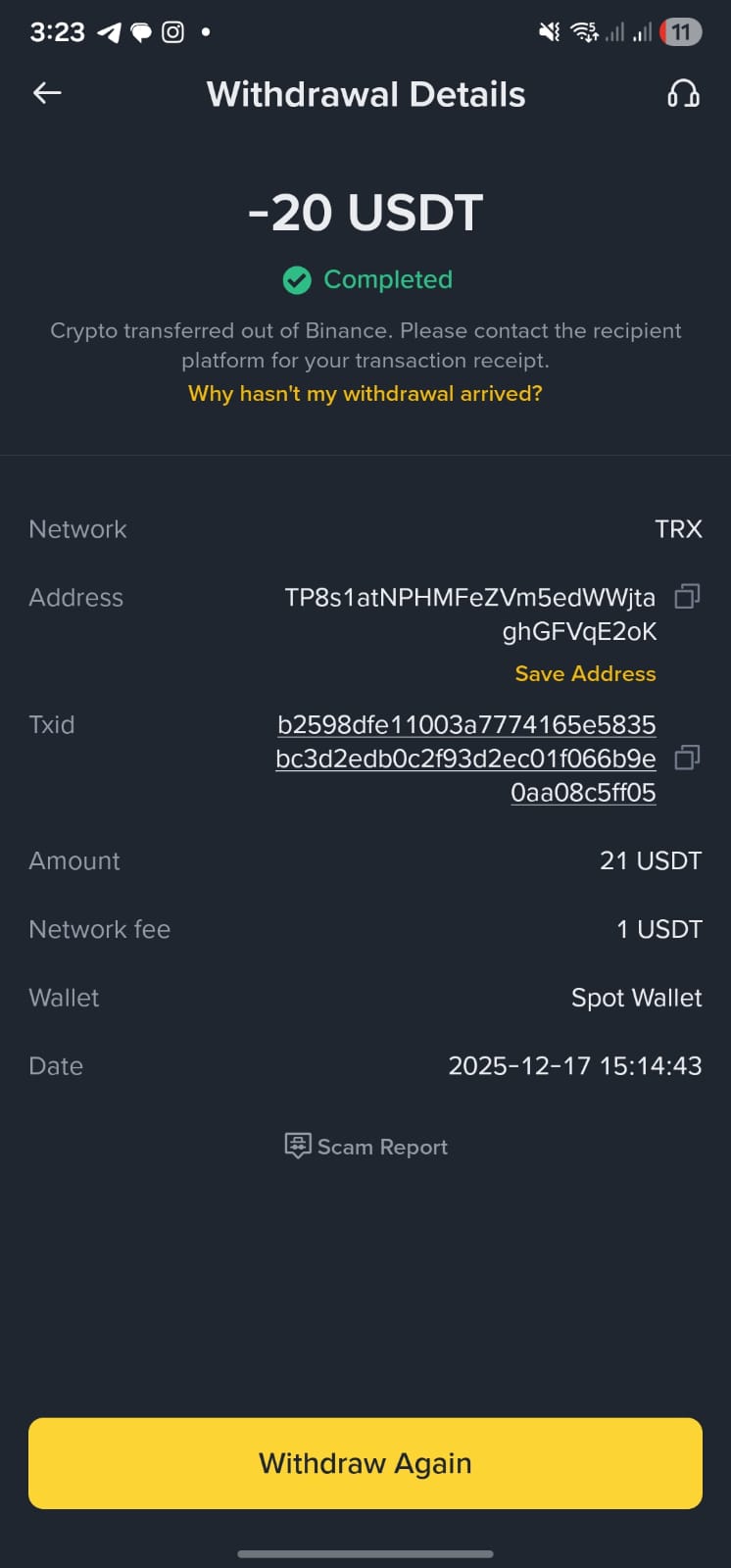Screen dimensions: 731x1568
Task: Go back using the arrow icon
Action: click(x=47, y=93)
